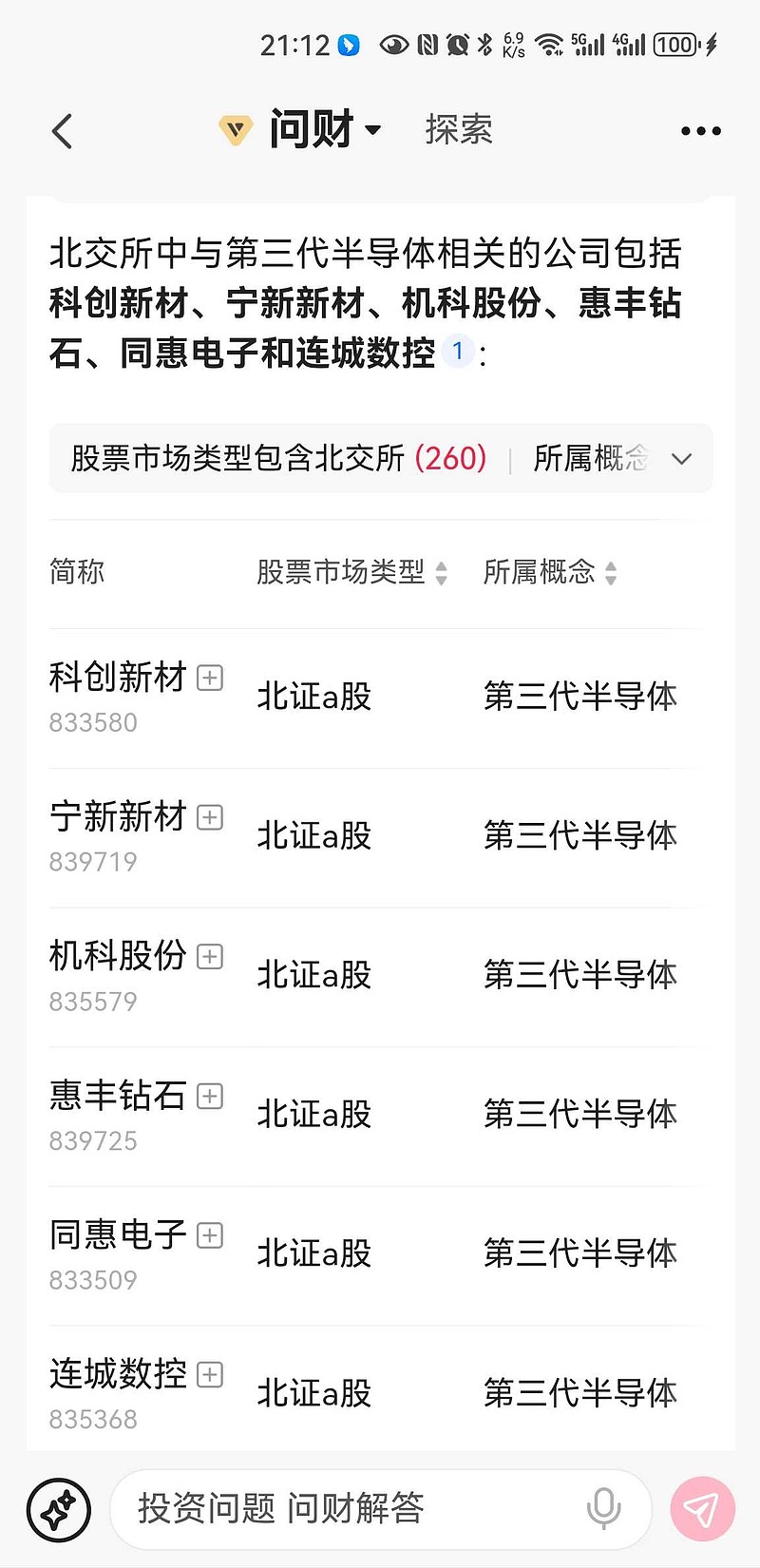Add 连城数控 using its plus icon
Viewport: 760px width, 1568px height.
click(x=208, y=1374)
